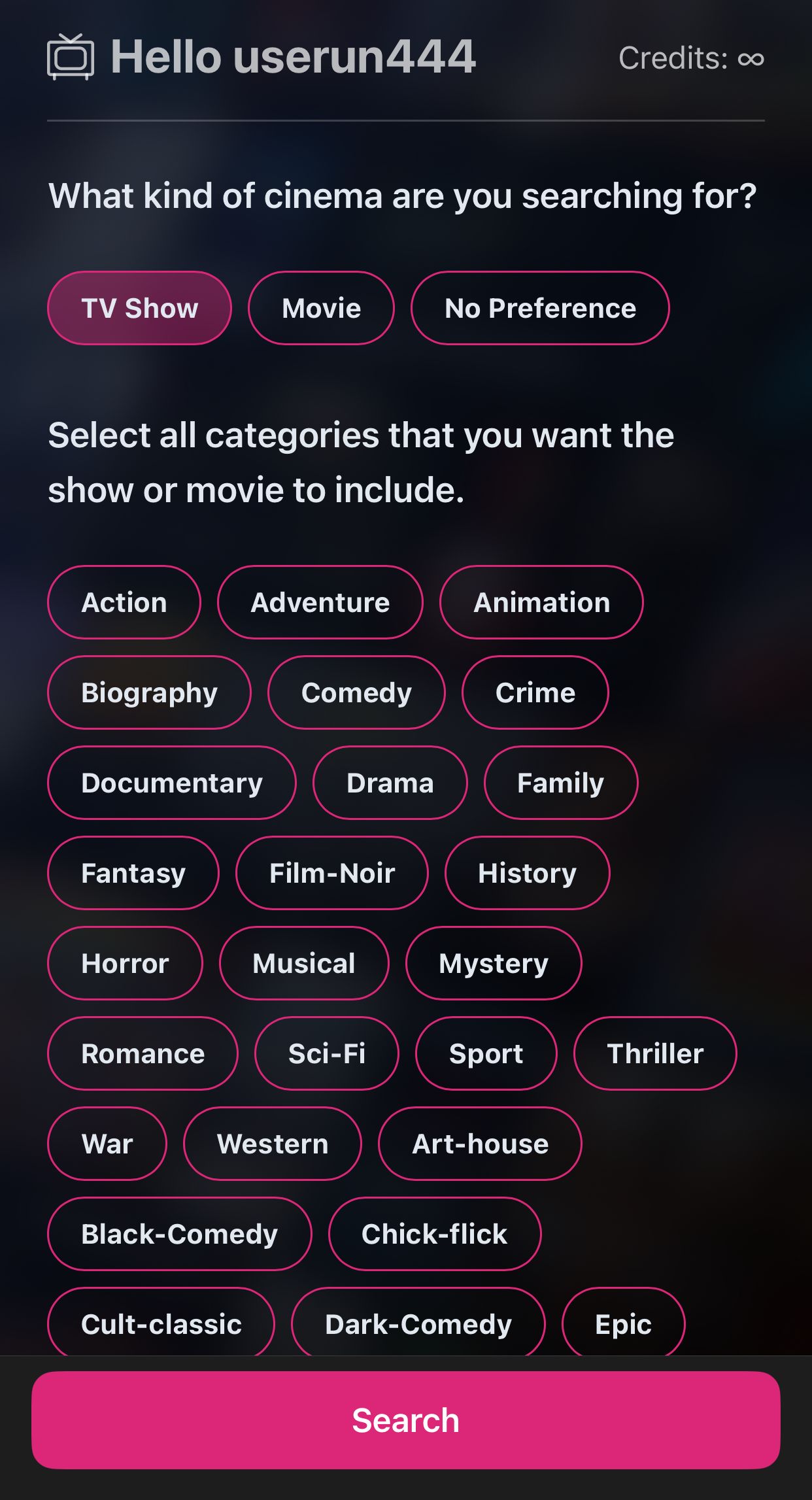Toggle the Film-Noir category
Image resolution: width=812 pixels, height=1500 pixels.
tap(331, 873)
